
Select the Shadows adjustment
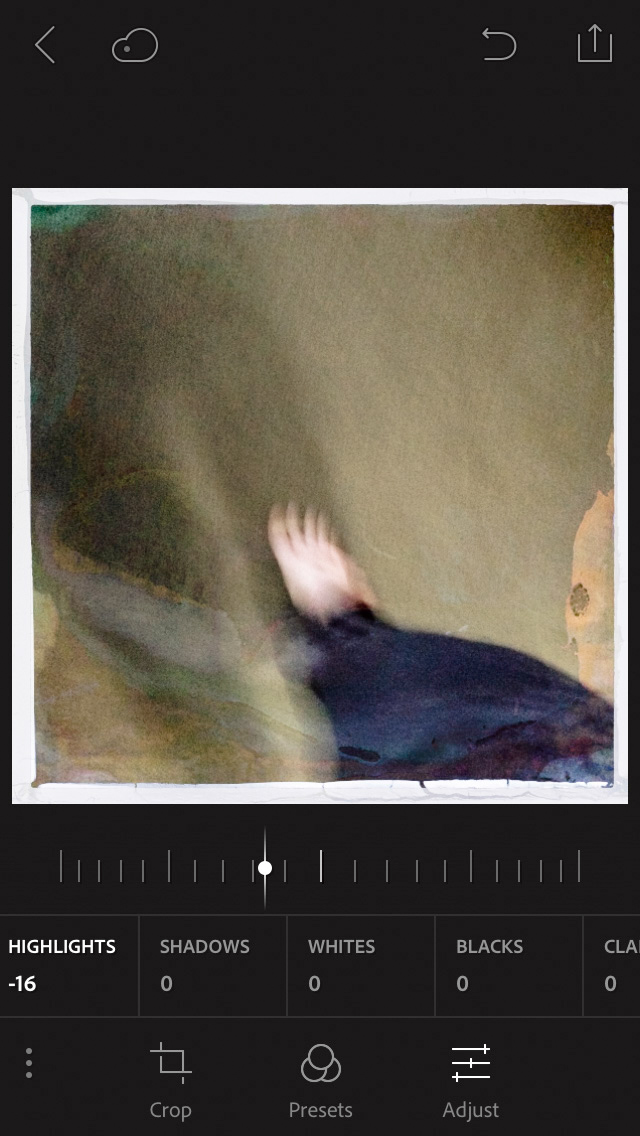(213, 966)
